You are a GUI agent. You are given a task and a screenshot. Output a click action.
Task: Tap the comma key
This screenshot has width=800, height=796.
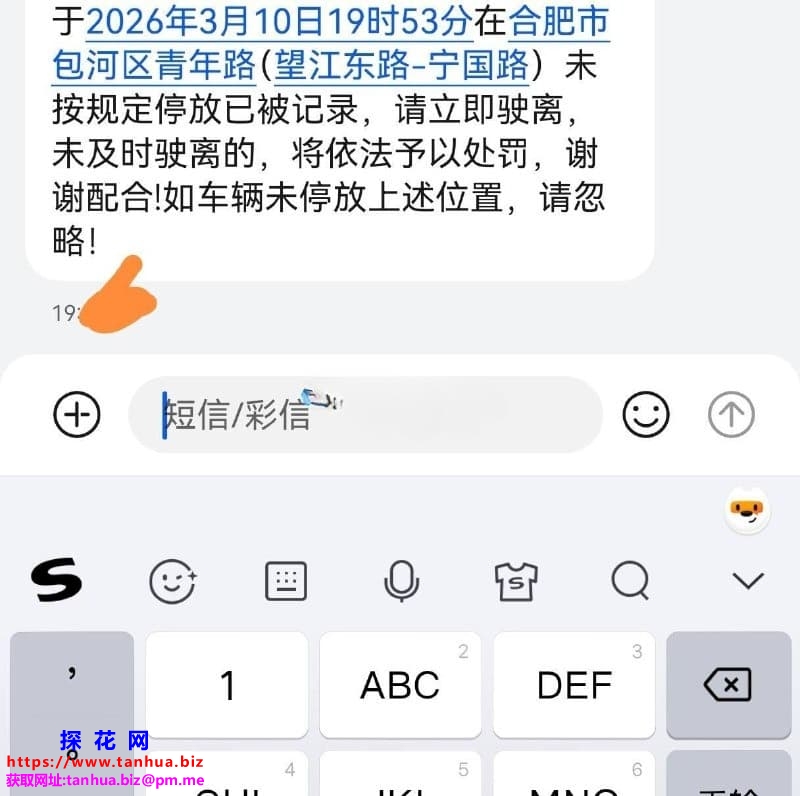[x=72, y=685]
